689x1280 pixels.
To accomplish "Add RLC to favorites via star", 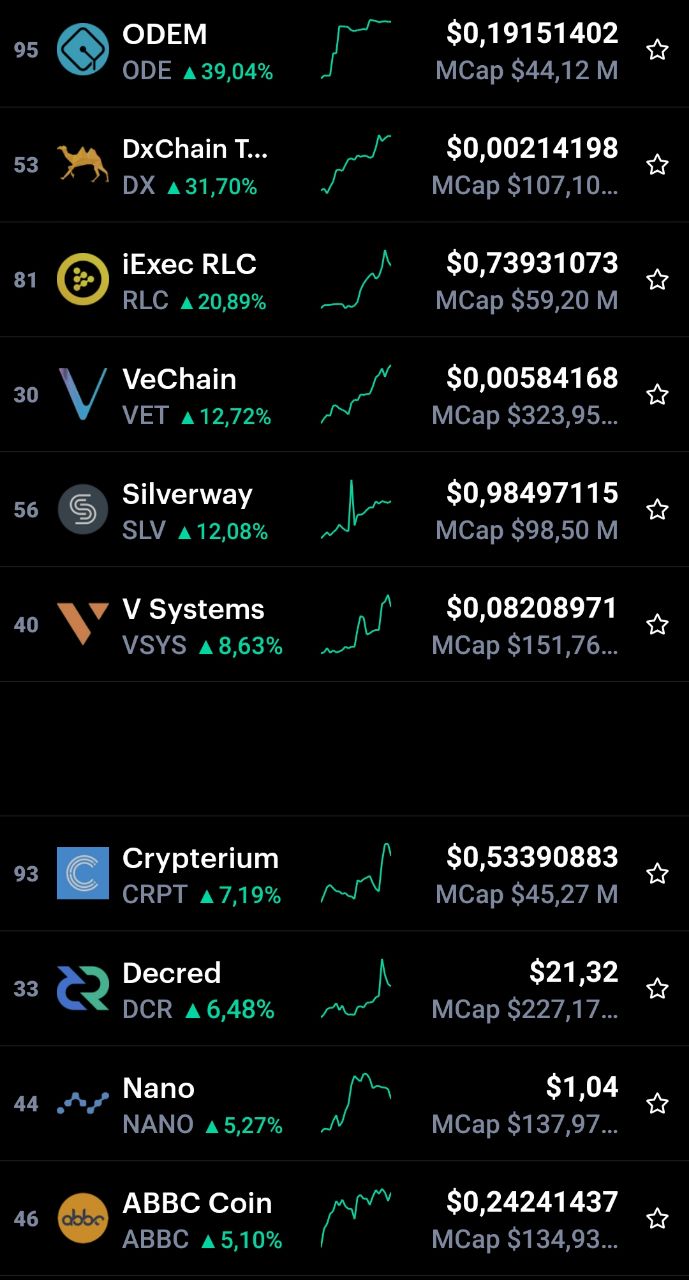I will [x=657, y=280].
